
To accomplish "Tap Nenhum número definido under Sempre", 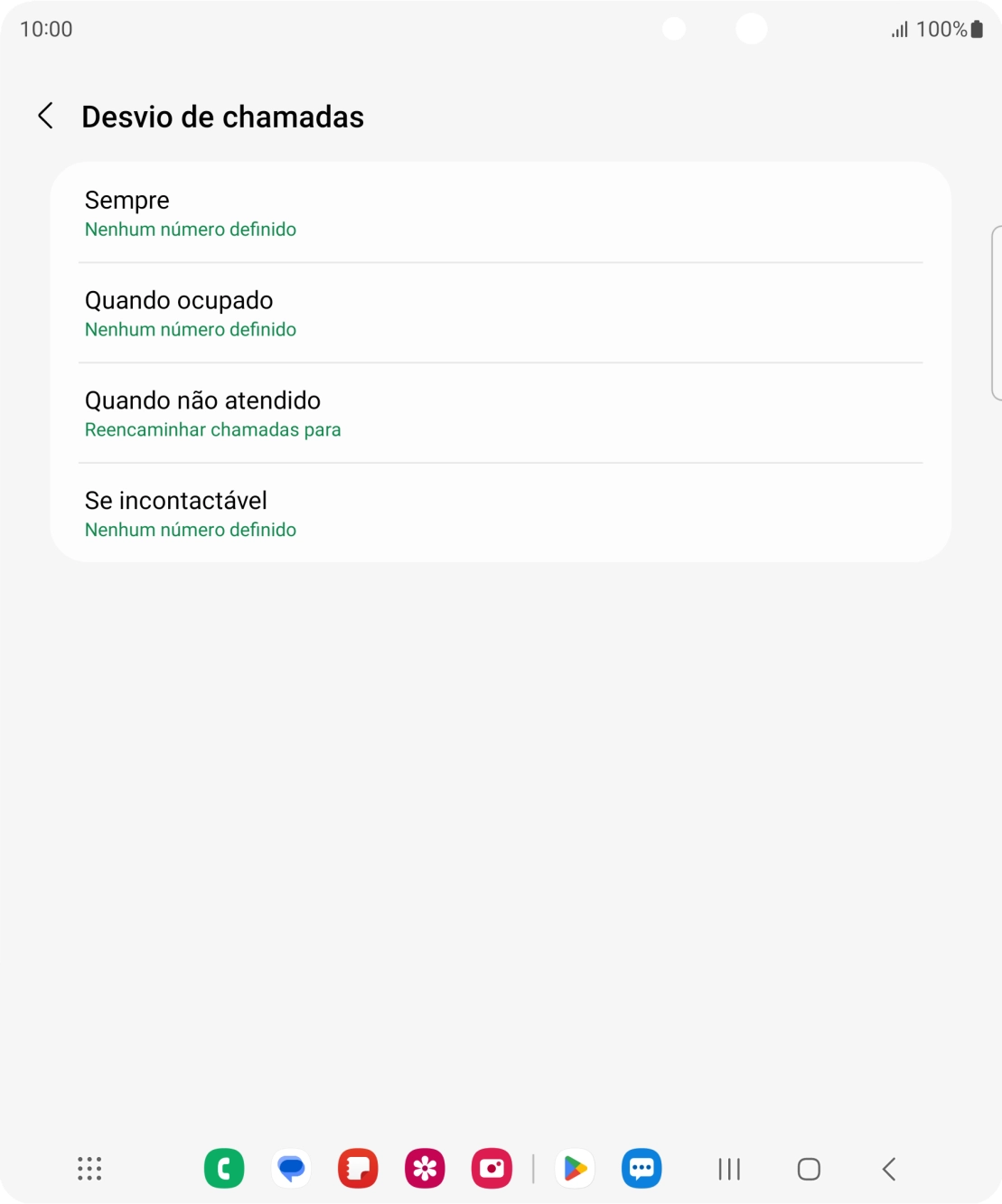I will click(x=190, y=230).
